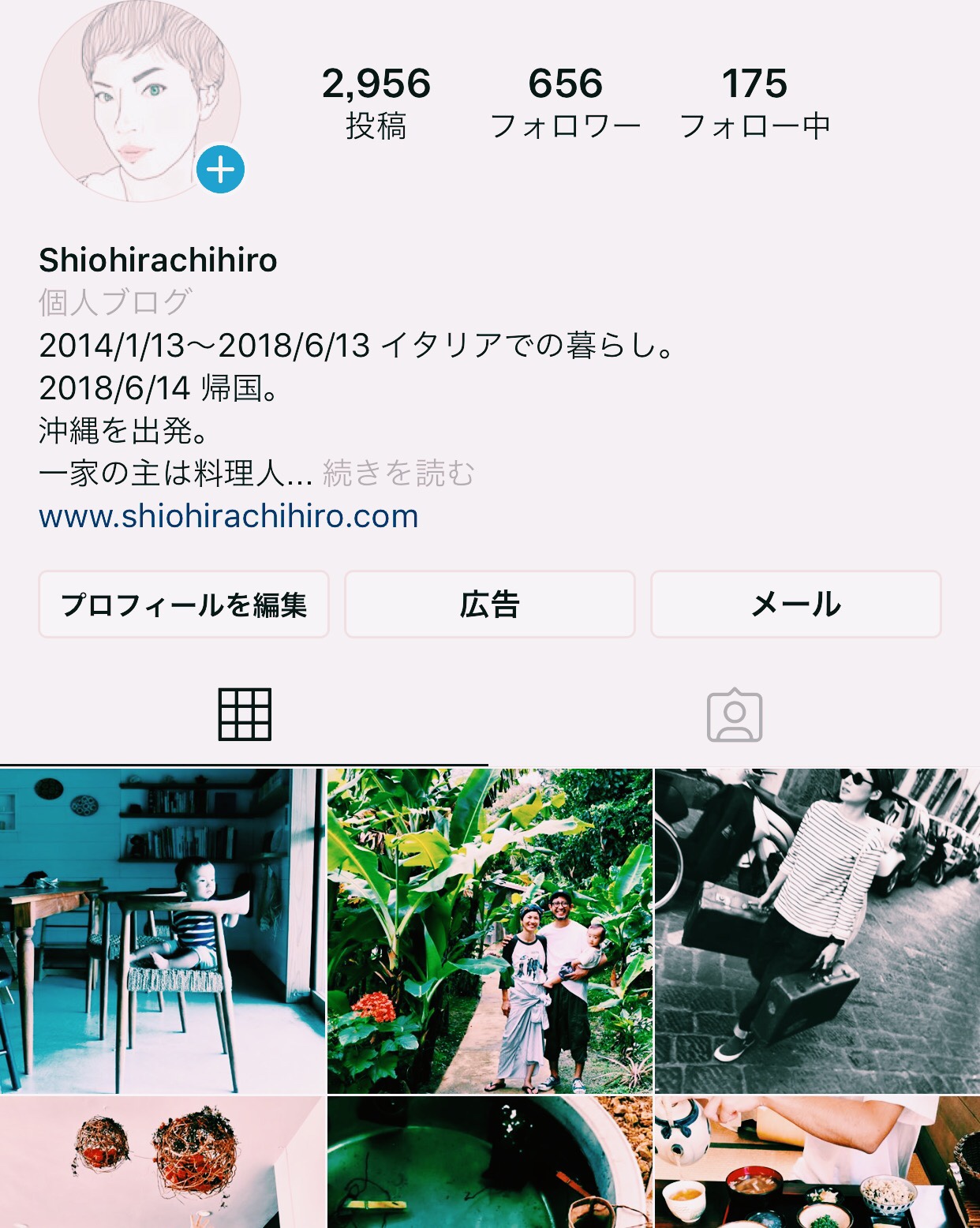This screenshot has width=980, height=1228.
Task: Open the 広告 promotions button
Action: (489, 605)
